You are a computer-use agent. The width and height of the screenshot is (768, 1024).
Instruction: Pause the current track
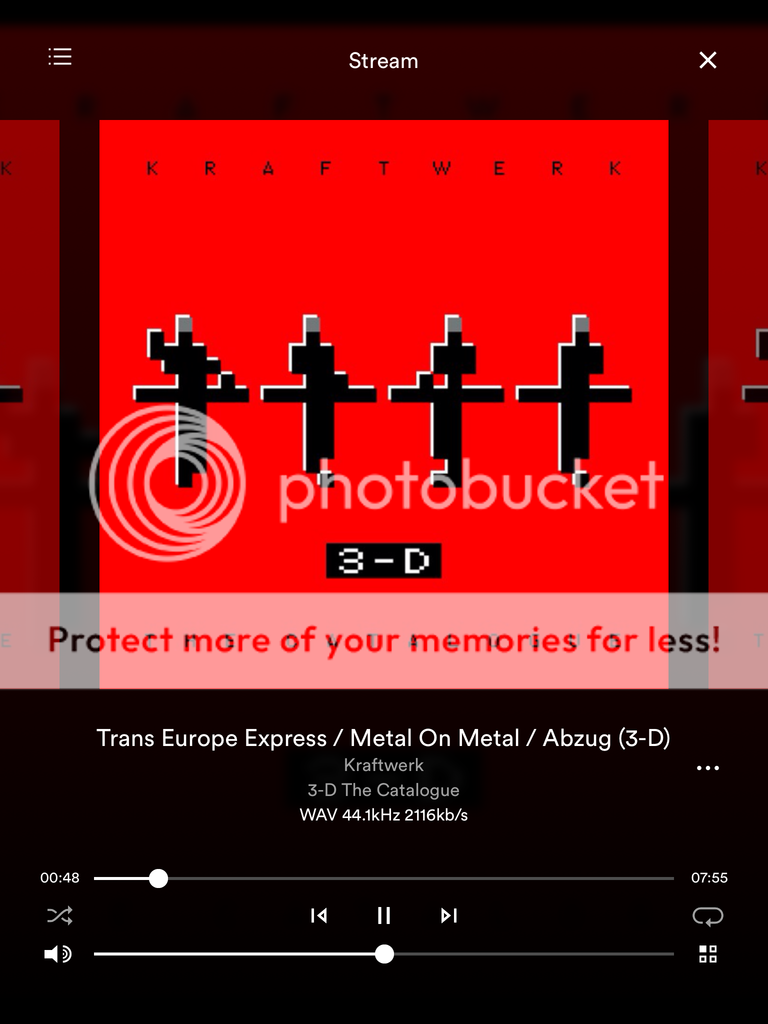point(384,915)
